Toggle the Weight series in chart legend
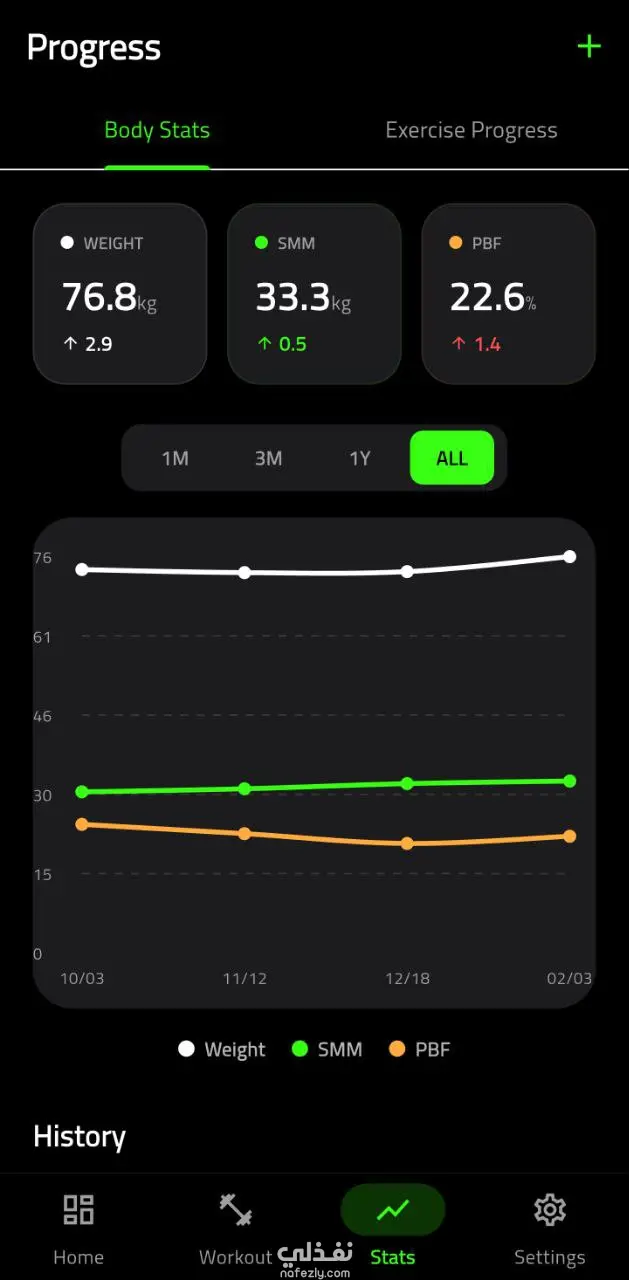The height and width of the screenshot is (1280, 629). 222,1049
